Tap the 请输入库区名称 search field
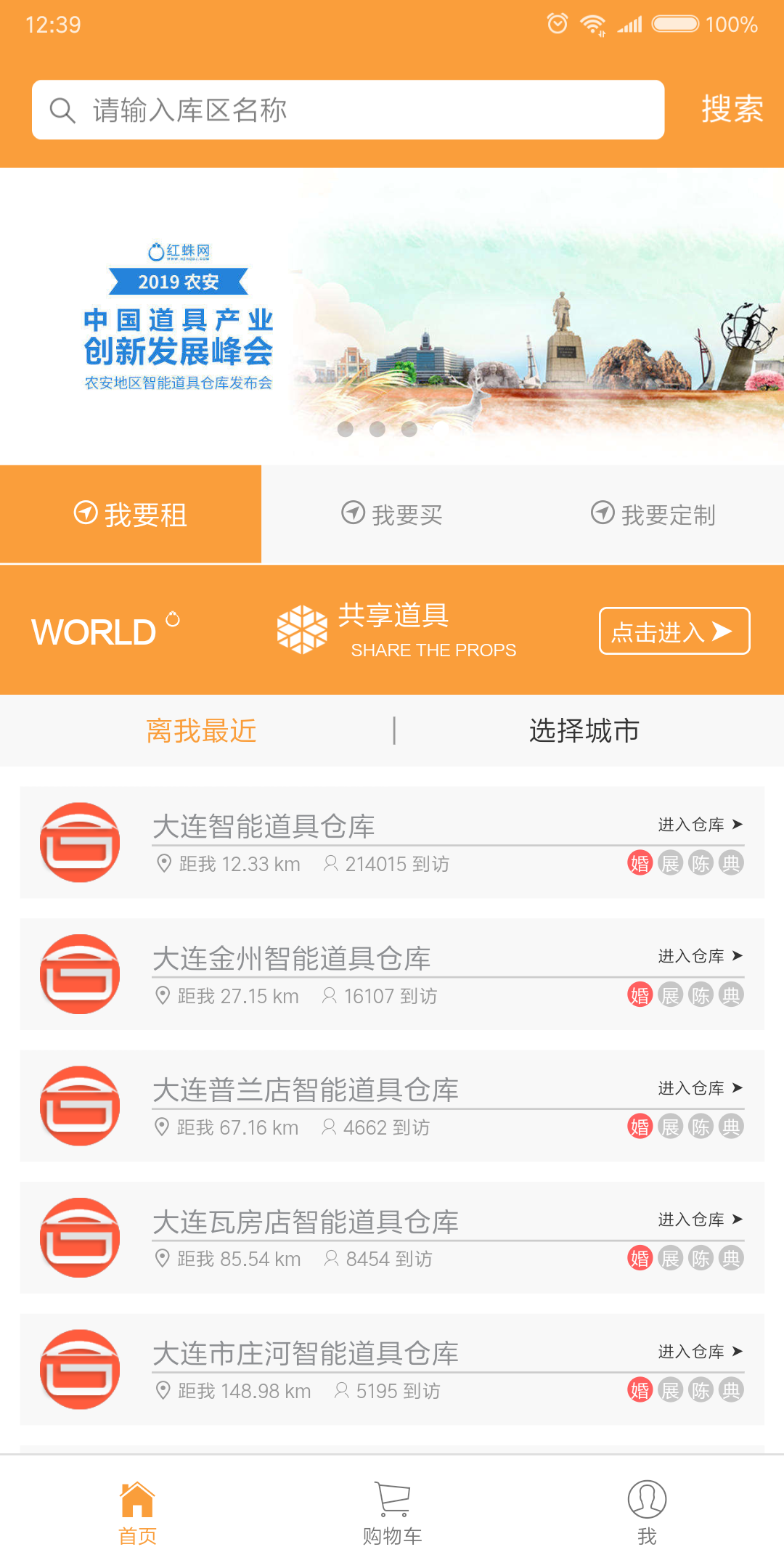This screenshot has height=1568, width=784. pyautogui.click(x=348, y=110)
